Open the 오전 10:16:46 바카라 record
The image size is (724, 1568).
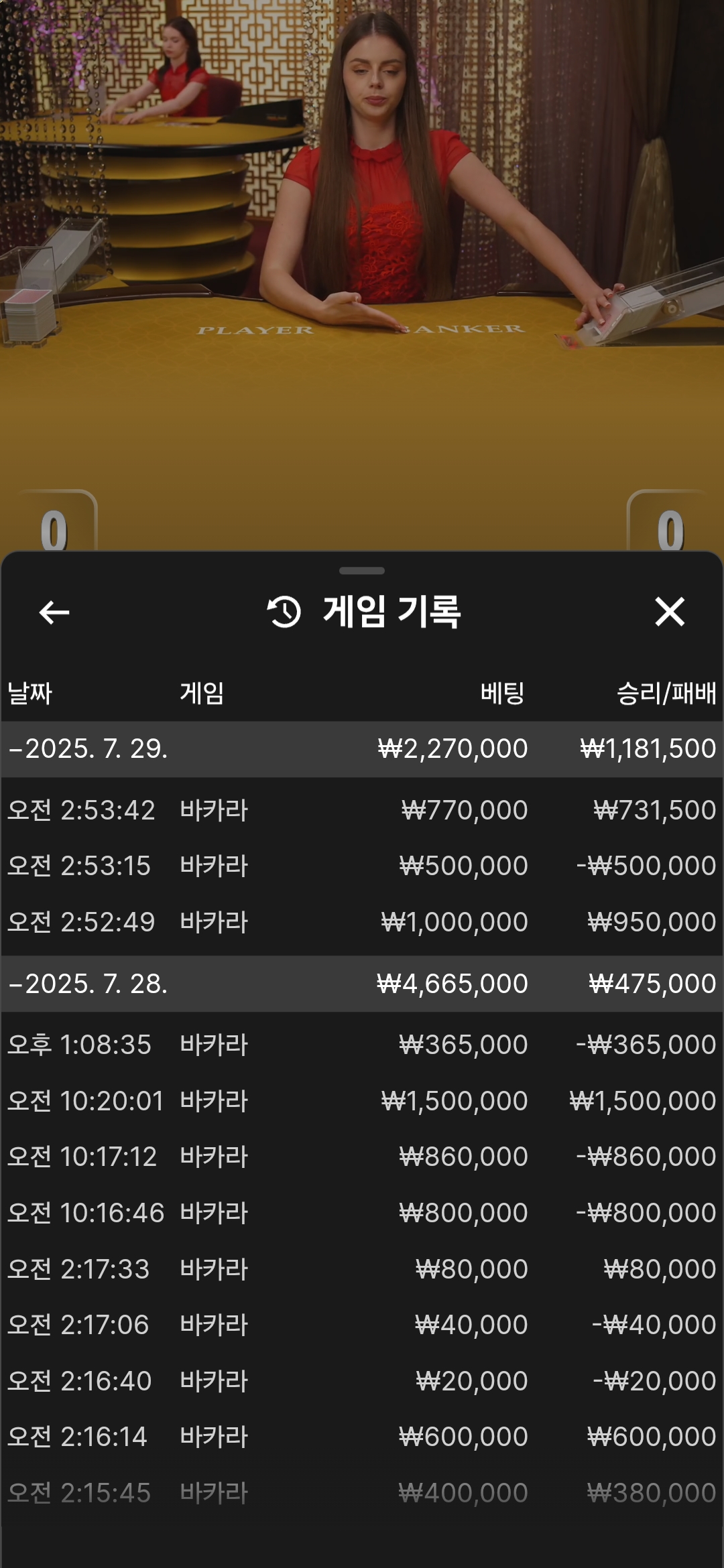362,1213
